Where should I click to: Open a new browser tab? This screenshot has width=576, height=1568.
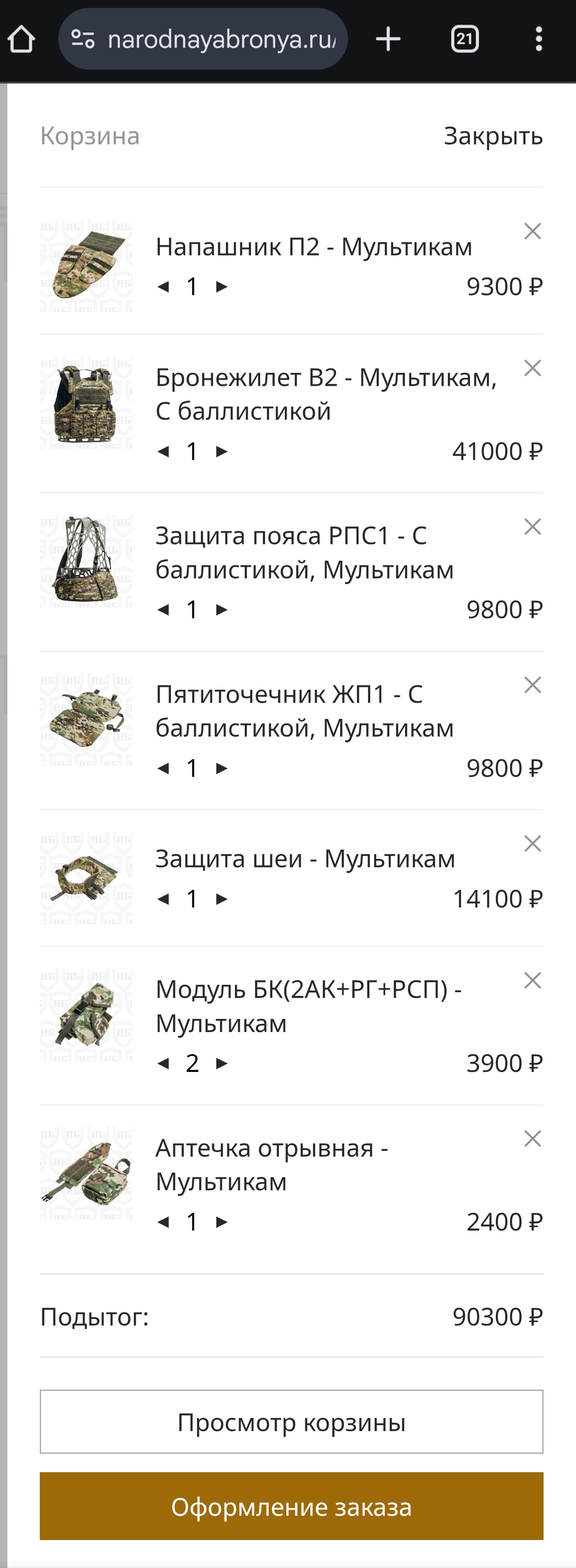tap(388, 39)
